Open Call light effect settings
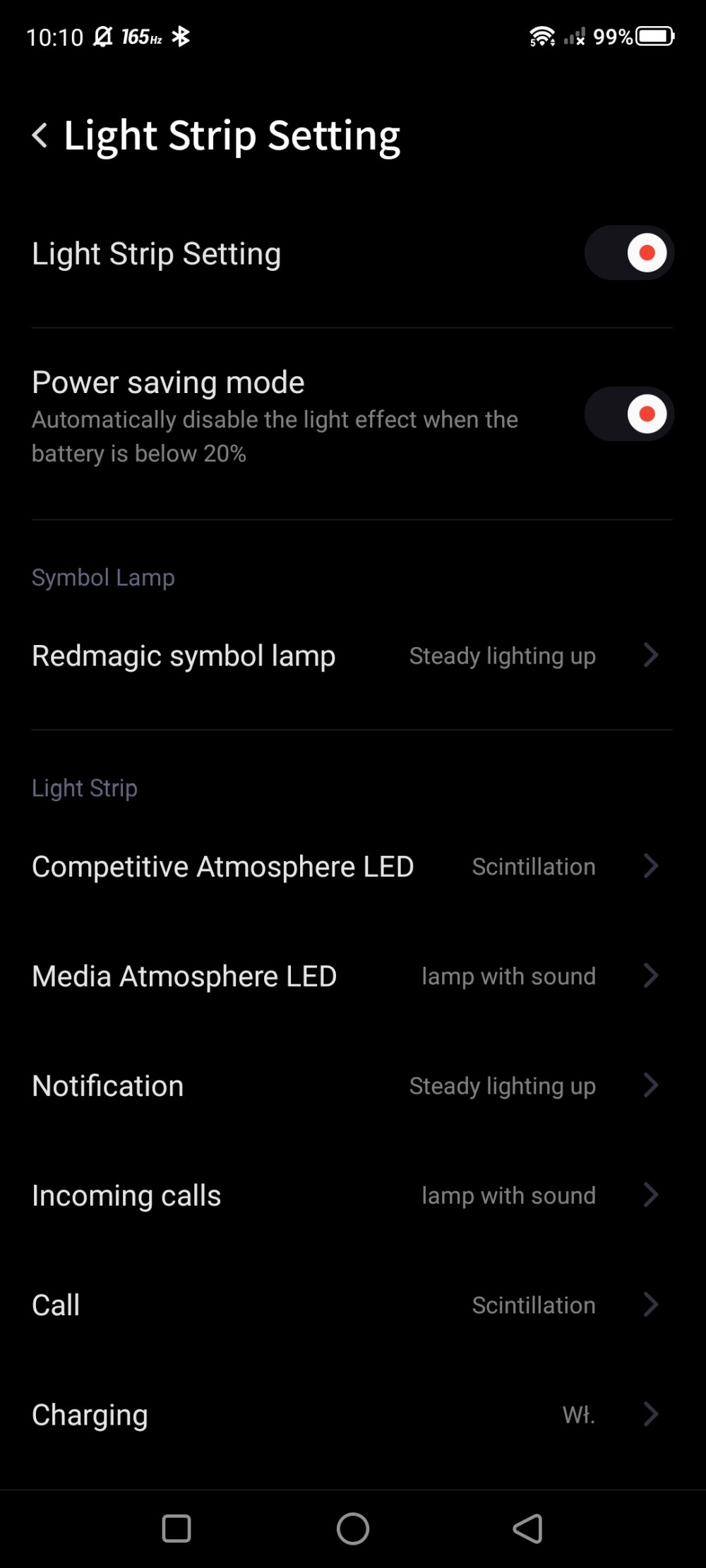The width and height of the screenshot is (706, 1568). (352, 1305)
